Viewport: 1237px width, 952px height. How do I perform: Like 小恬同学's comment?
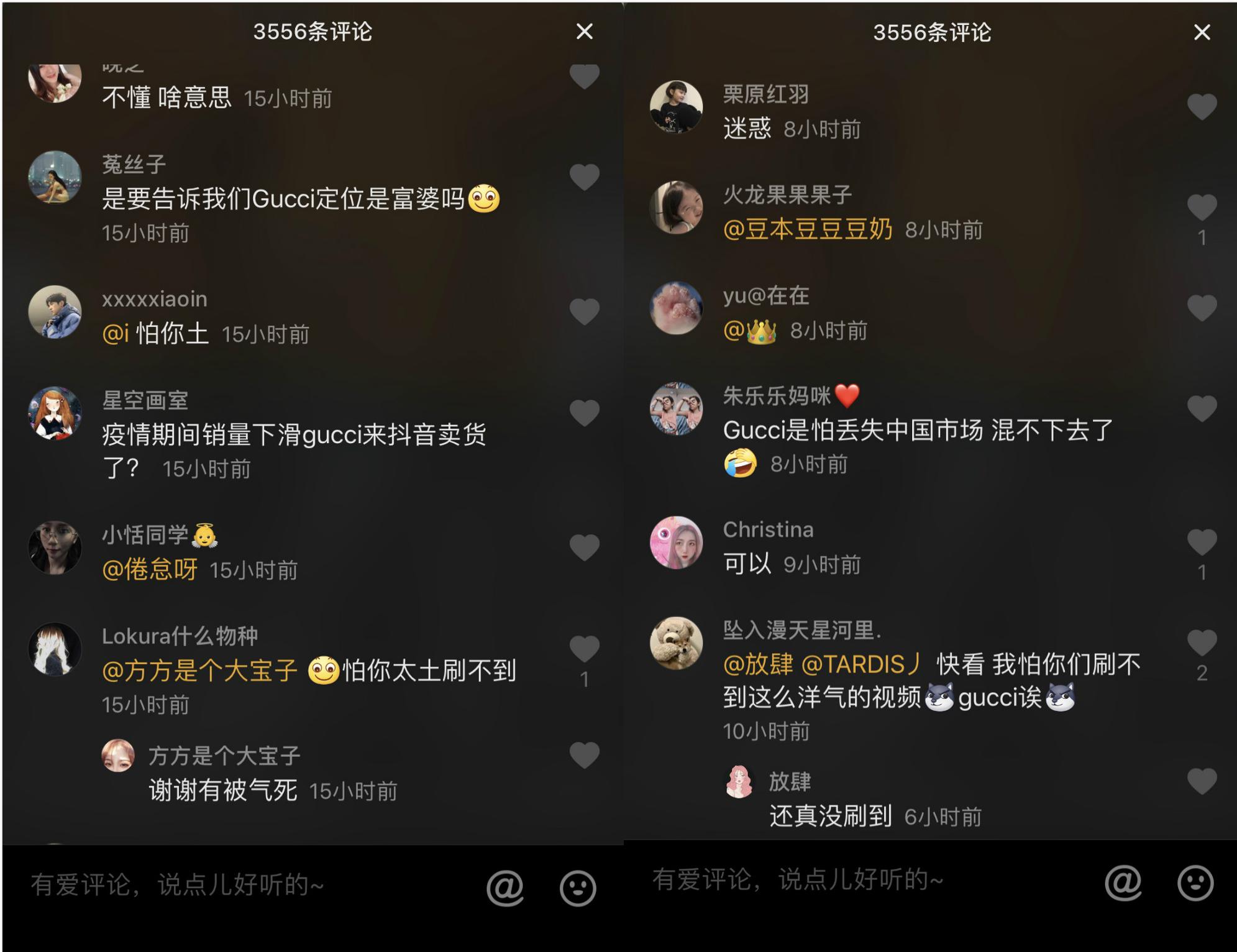[x=584, y=547]
